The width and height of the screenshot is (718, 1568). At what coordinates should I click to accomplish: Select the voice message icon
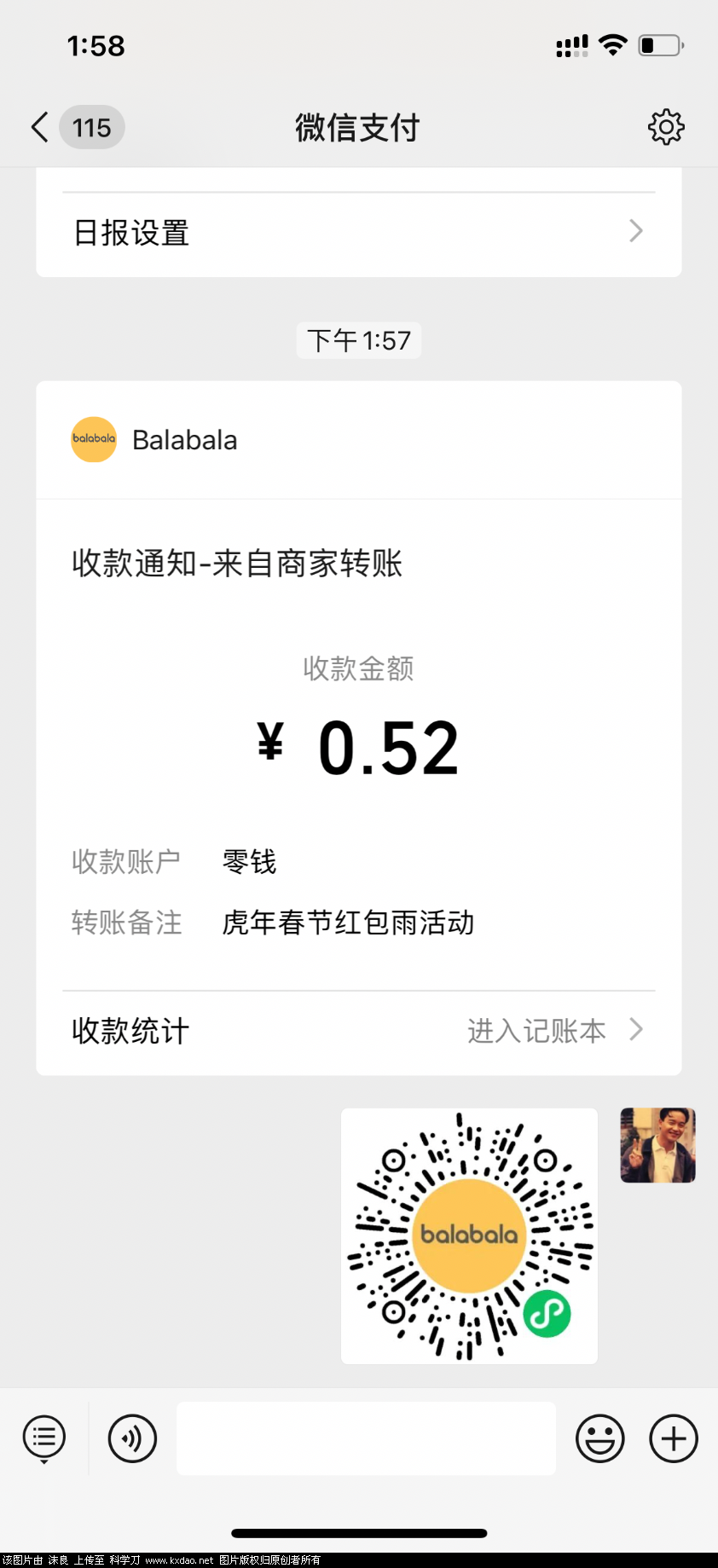(x=131, y=1438)
